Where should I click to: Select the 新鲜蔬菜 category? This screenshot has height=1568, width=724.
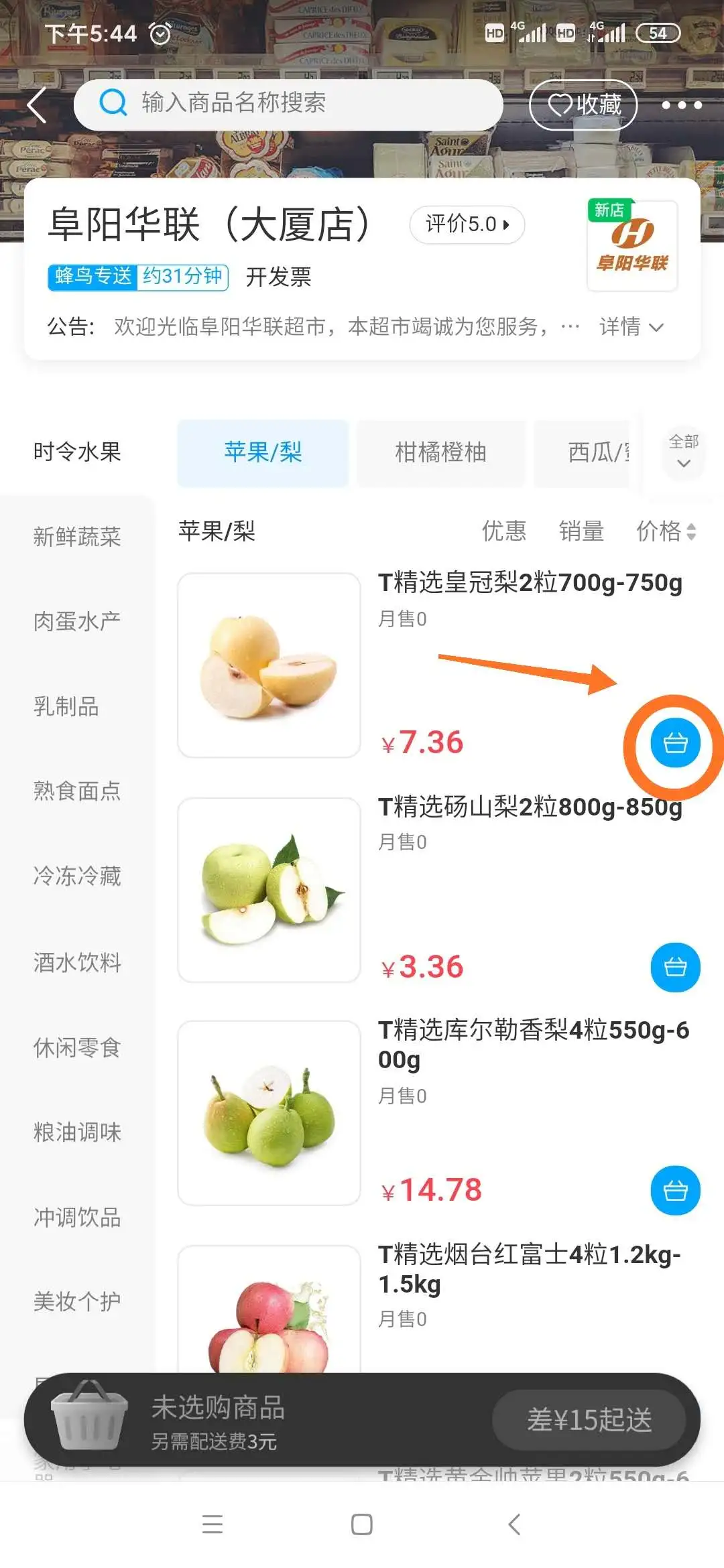tap(77, 537)
